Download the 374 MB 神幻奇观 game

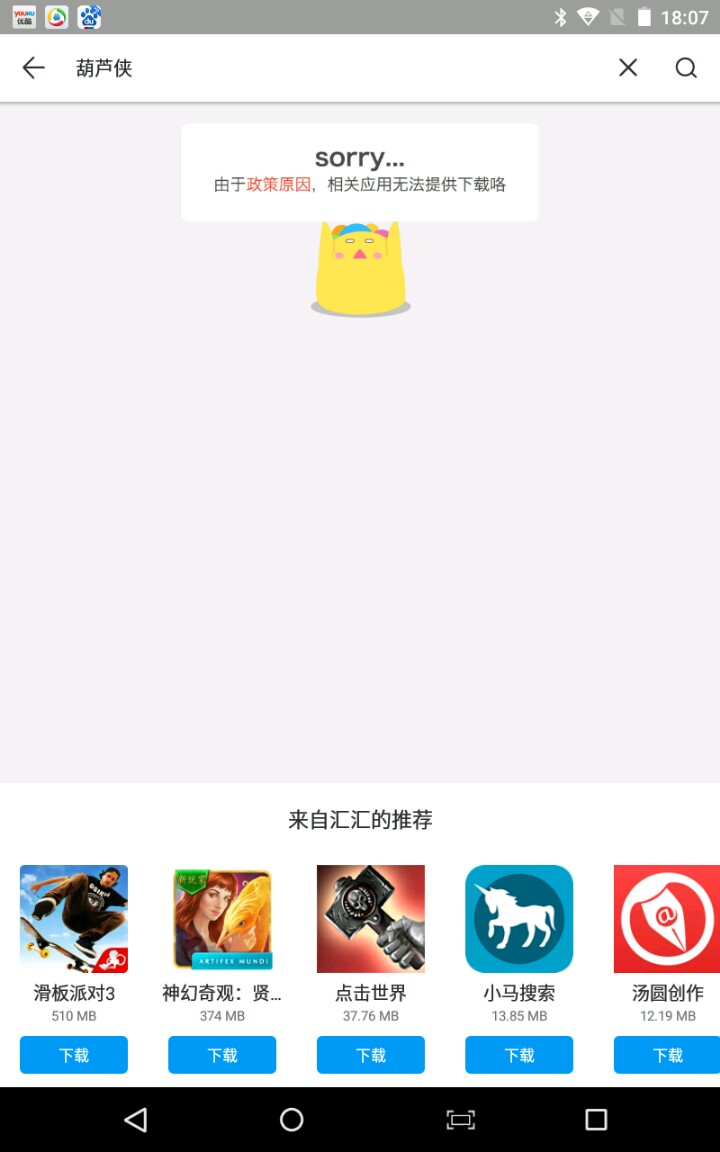click(222, 1055)
